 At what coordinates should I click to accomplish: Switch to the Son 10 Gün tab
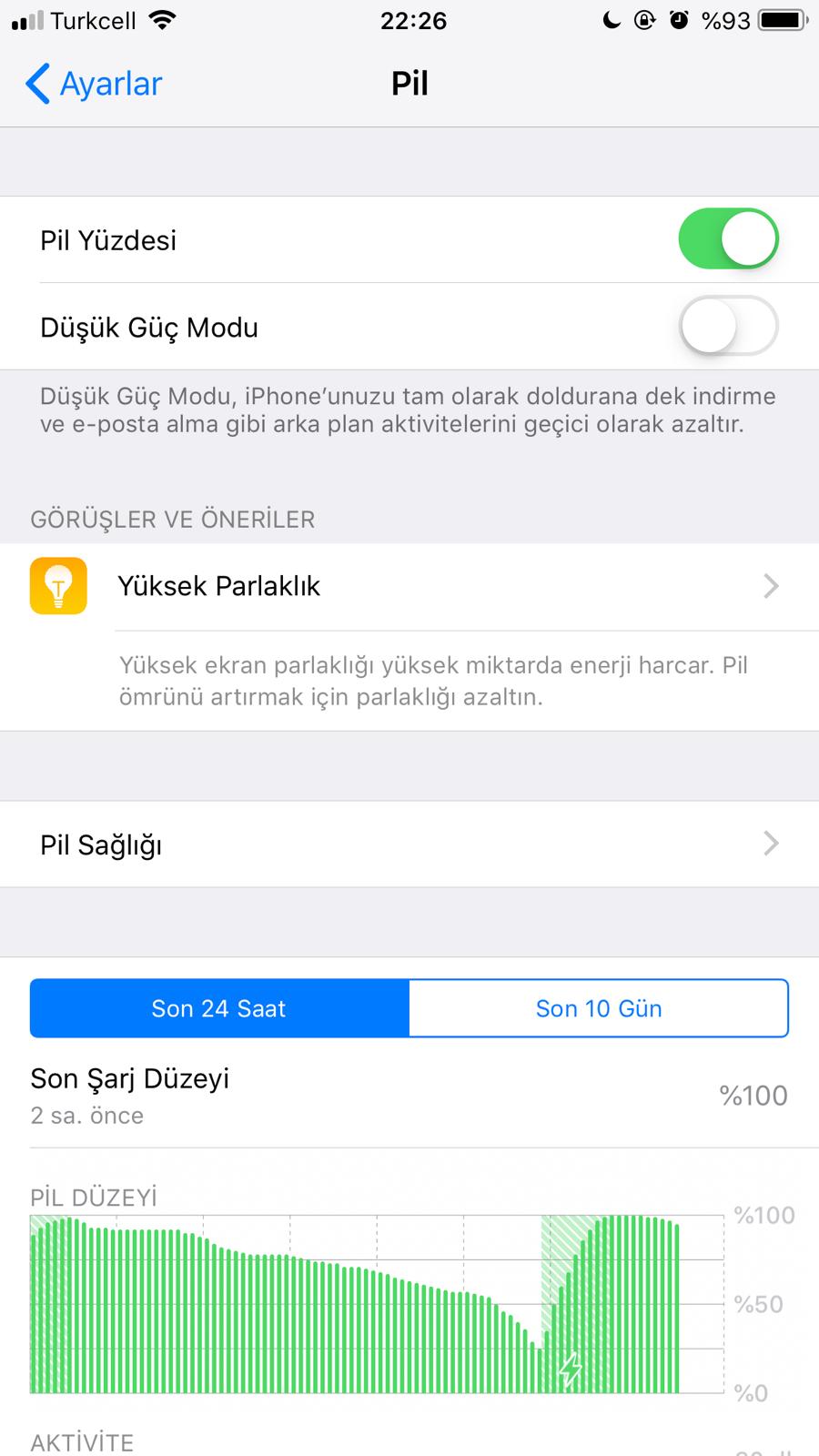point(598,1007)
